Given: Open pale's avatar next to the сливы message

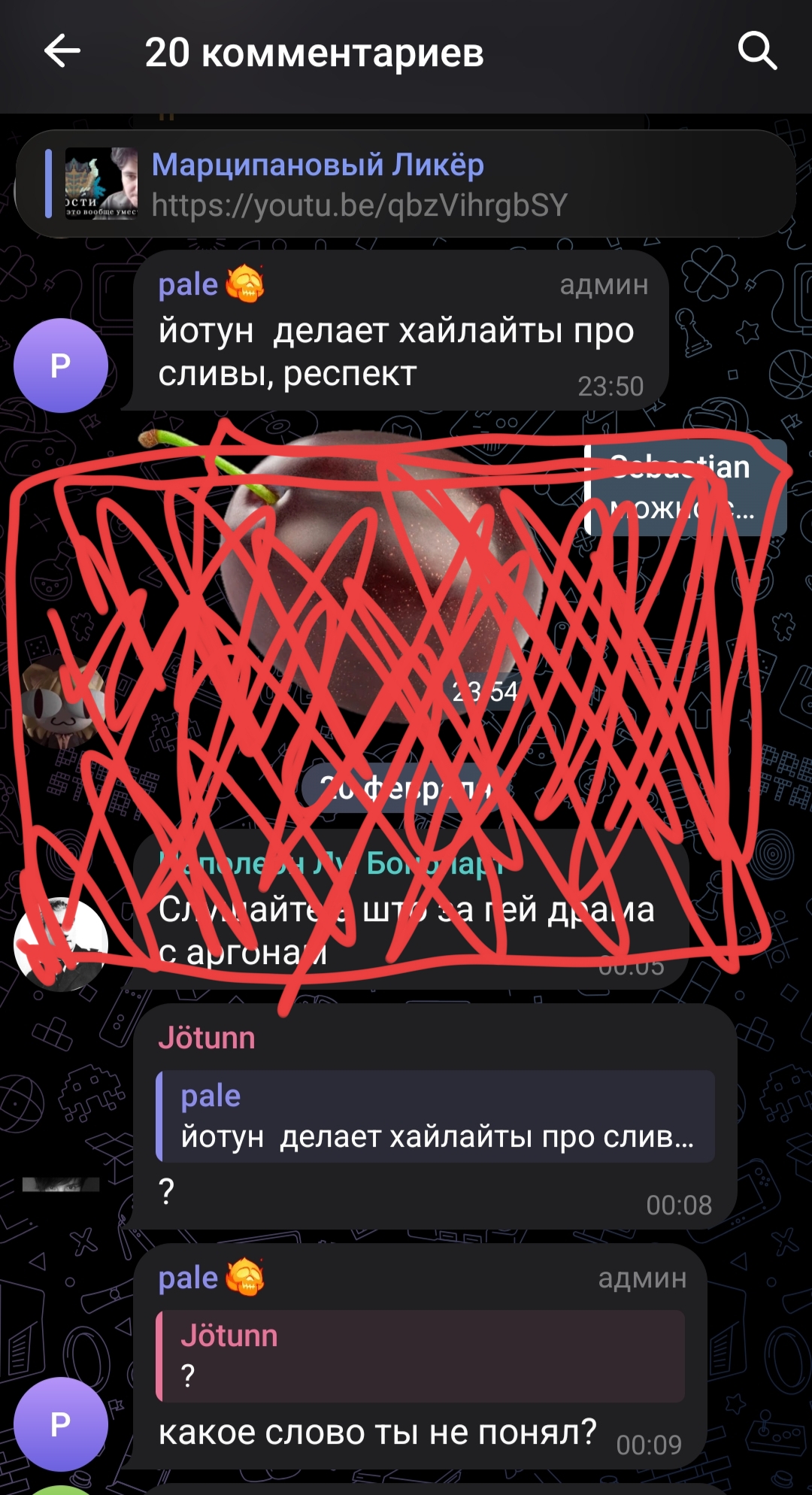Looking at the screenshot, I should point(61,365).
